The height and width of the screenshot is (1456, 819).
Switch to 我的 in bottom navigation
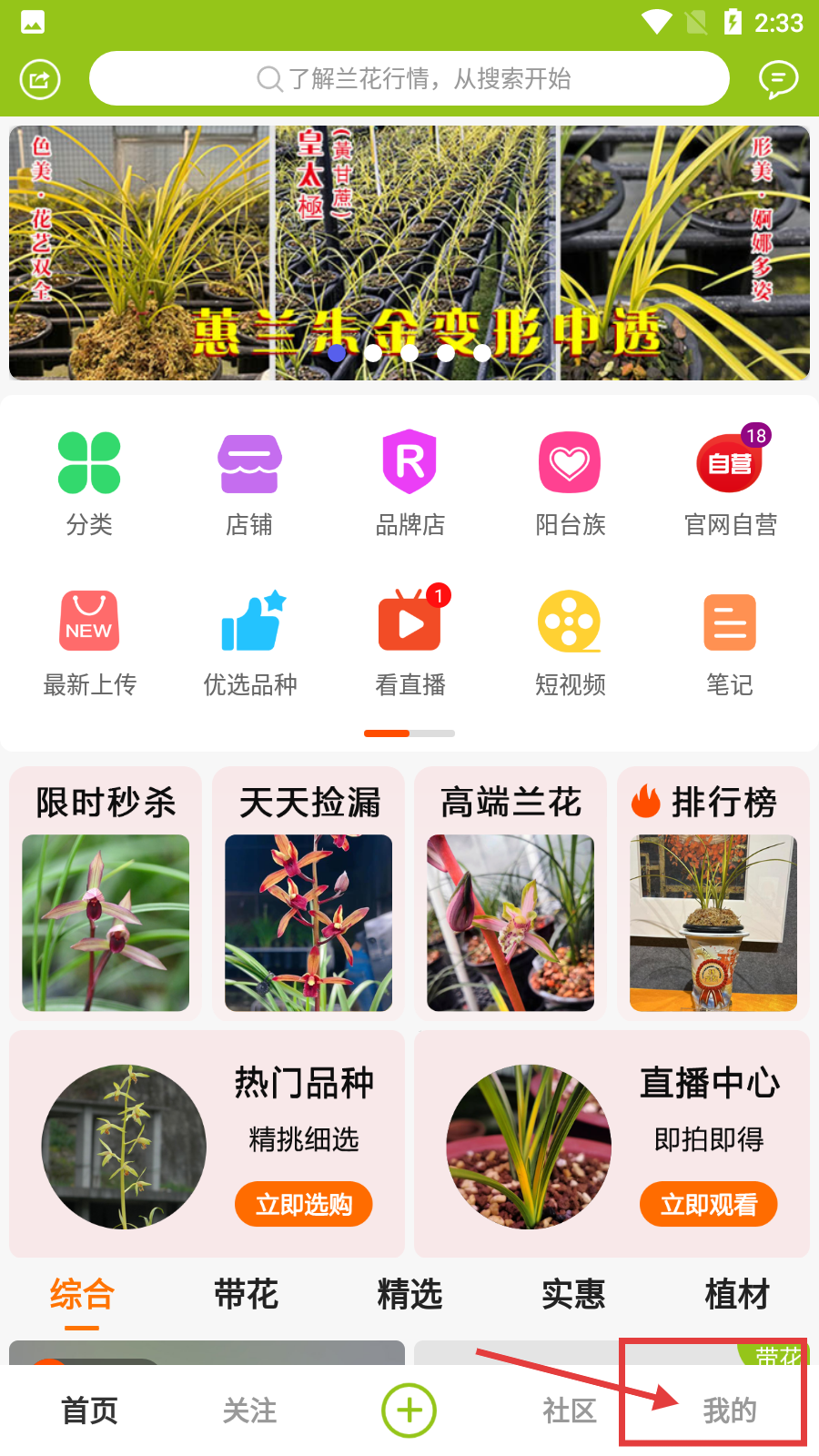click(x=730, y=1410)
